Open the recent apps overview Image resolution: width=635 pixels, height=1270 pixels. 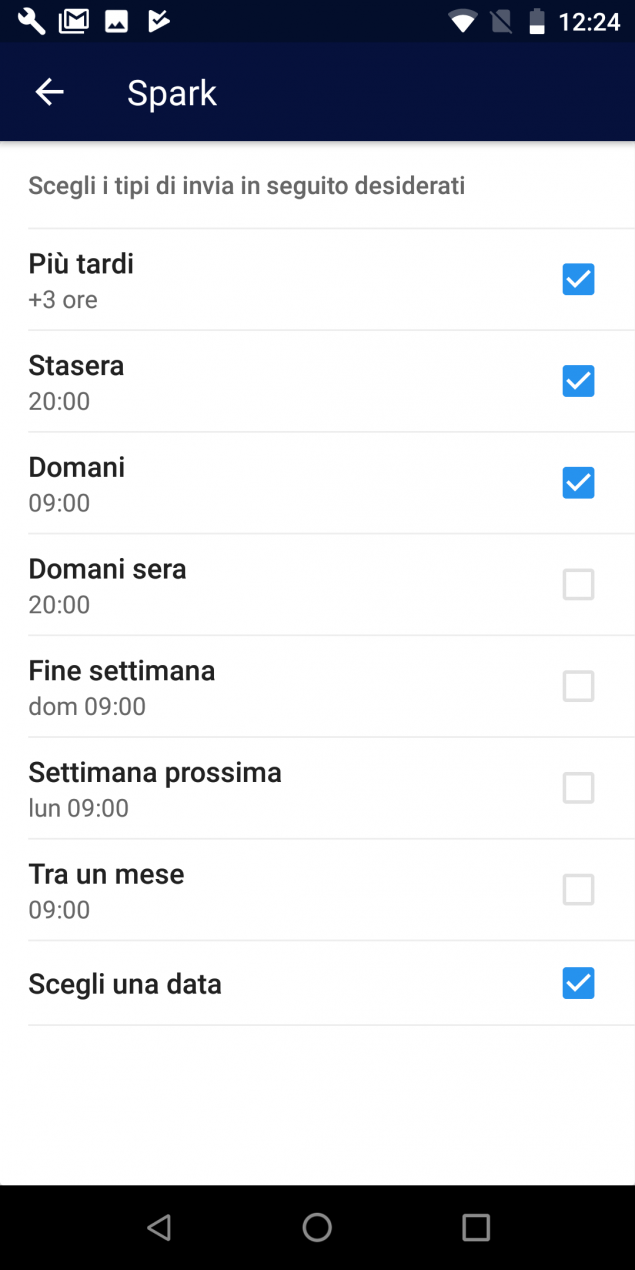476,1227
